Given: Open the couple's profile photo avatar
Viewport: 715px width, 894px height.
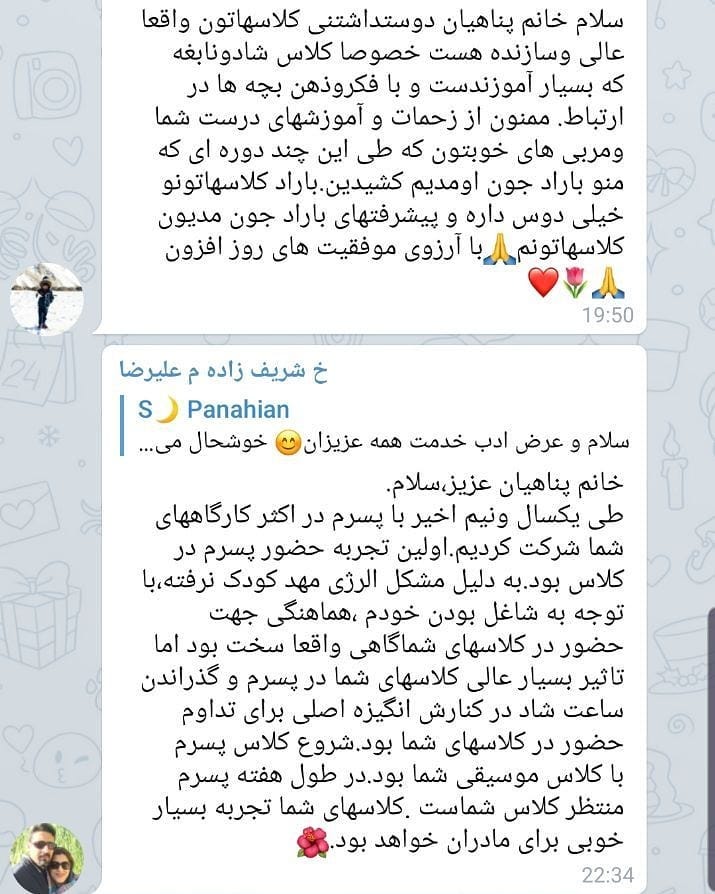Looking at the screenshot, I should click(46, 858).
